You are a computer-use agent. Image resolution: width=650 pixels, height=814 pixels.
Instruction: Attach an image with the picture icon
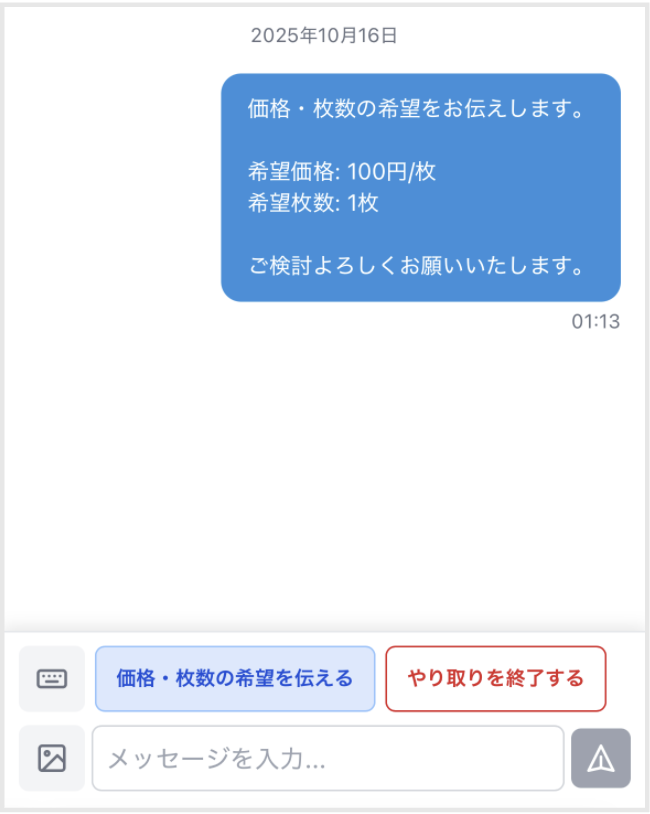(x=52, y=758)
